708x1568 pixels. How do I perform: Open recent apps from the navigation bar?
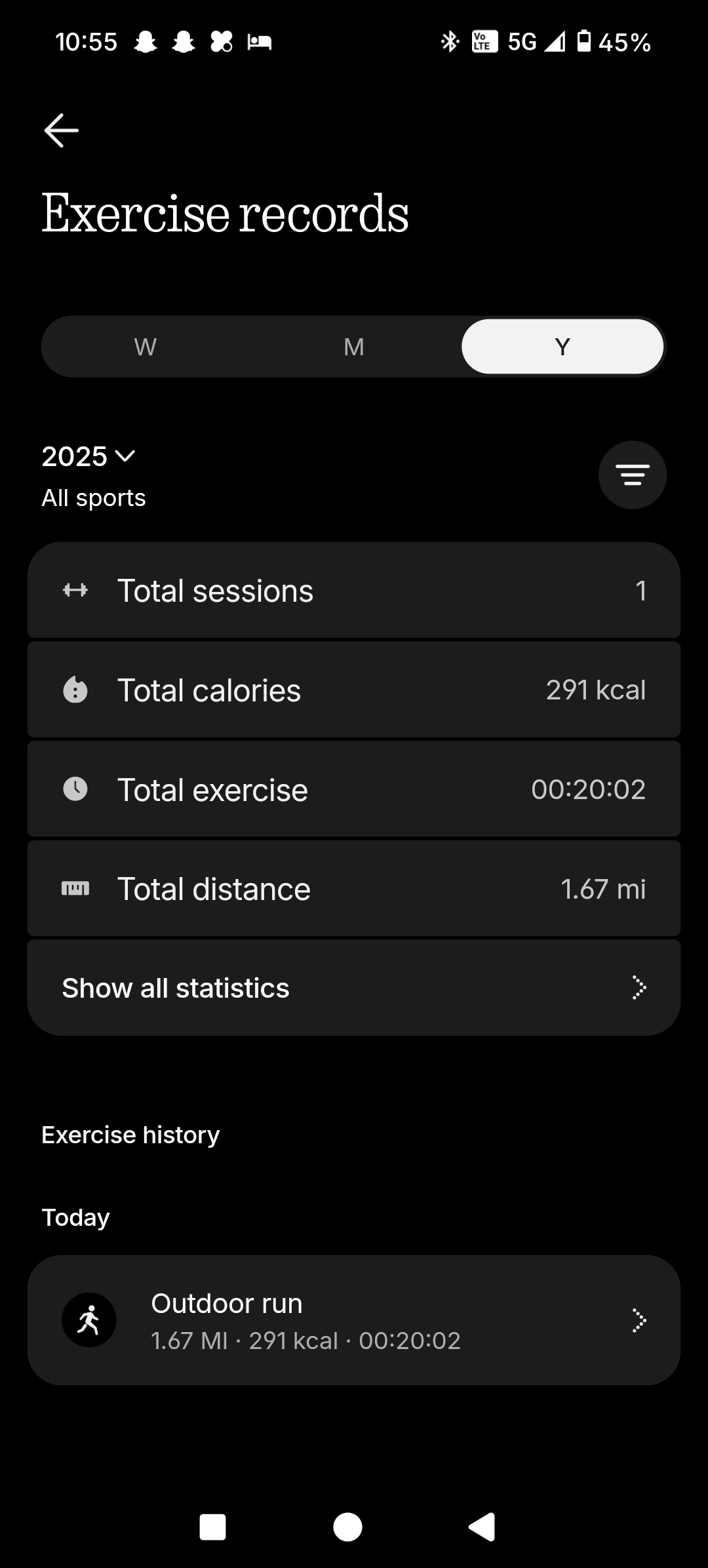point(213,1527)
